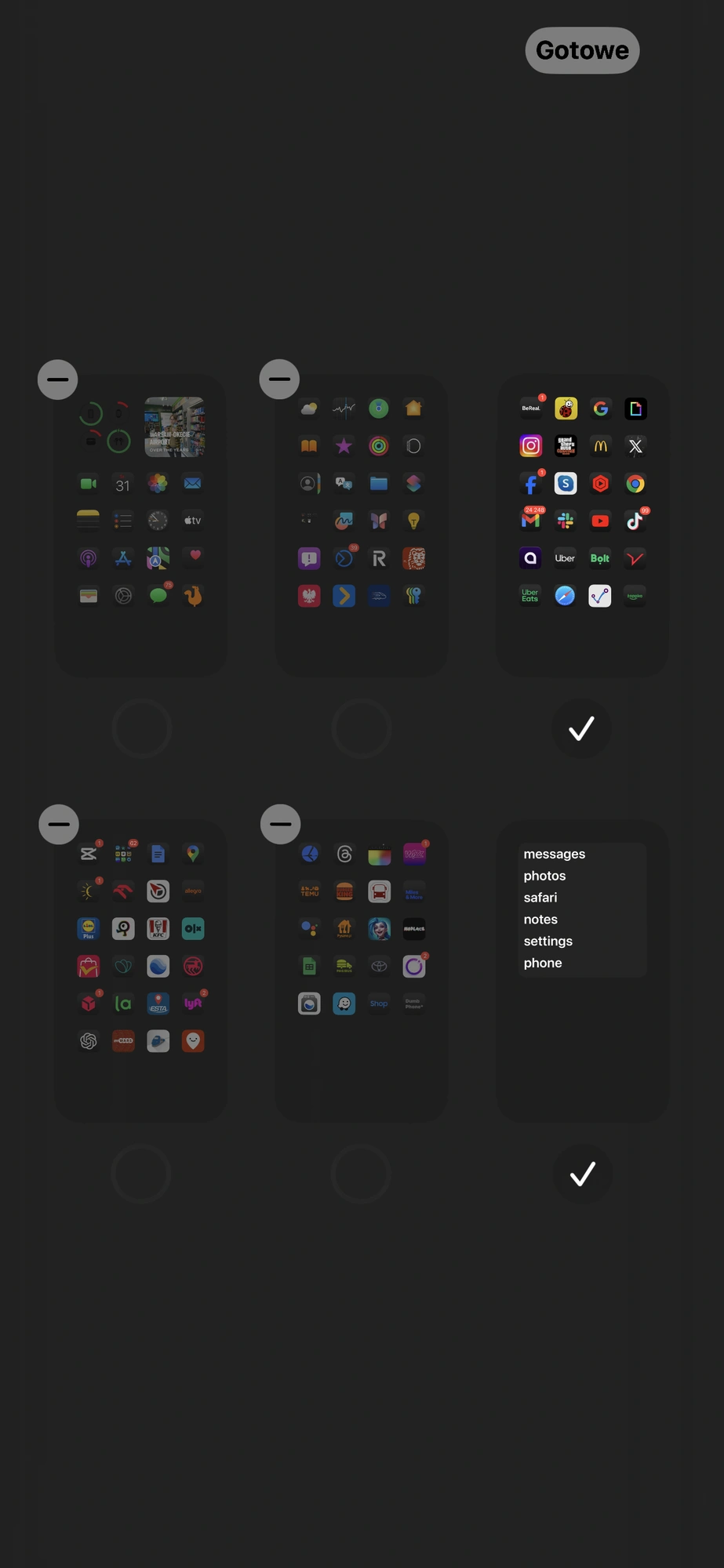Remove the page with the Temu and Threads apps

coord(280,824)
